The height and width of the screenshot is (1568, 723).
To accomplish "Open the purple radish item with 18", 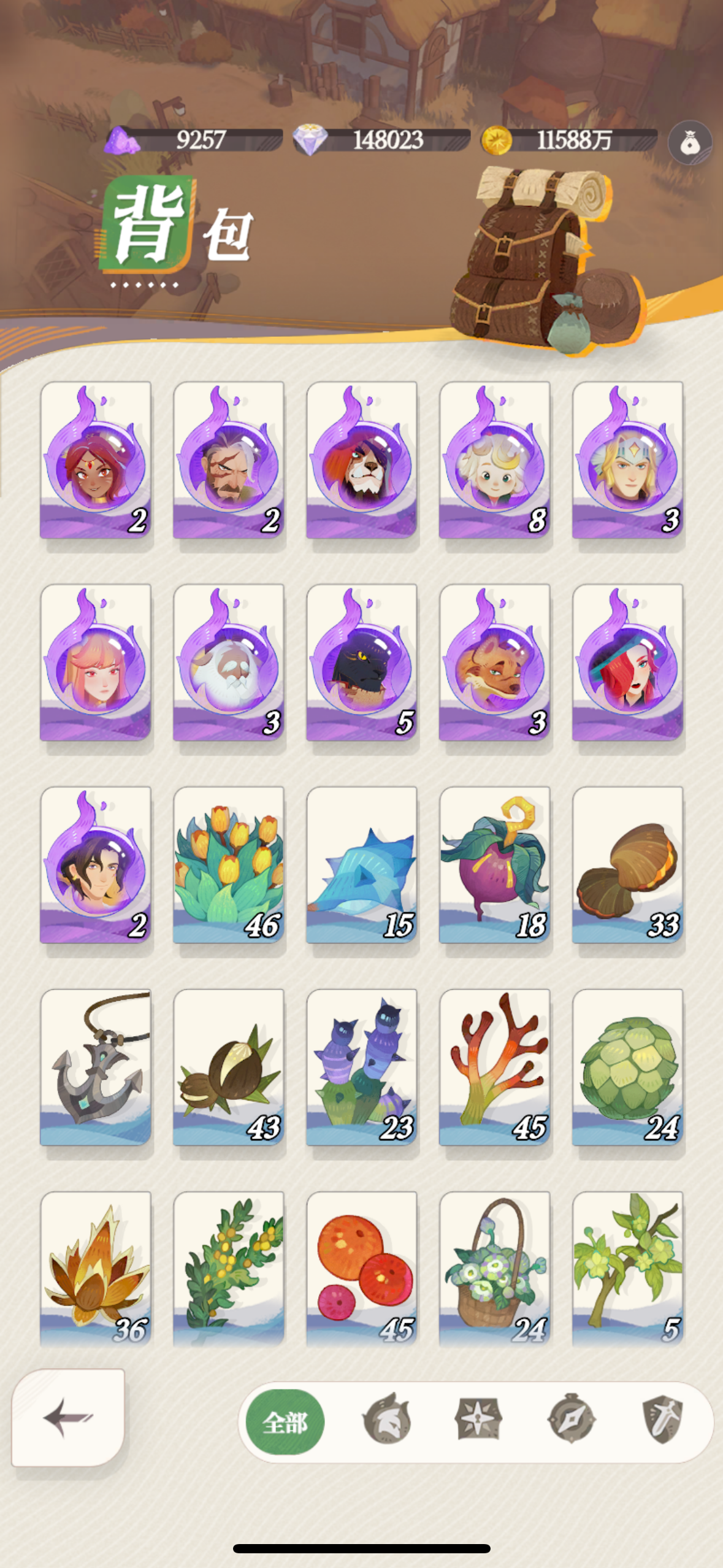I will point(495,865).
